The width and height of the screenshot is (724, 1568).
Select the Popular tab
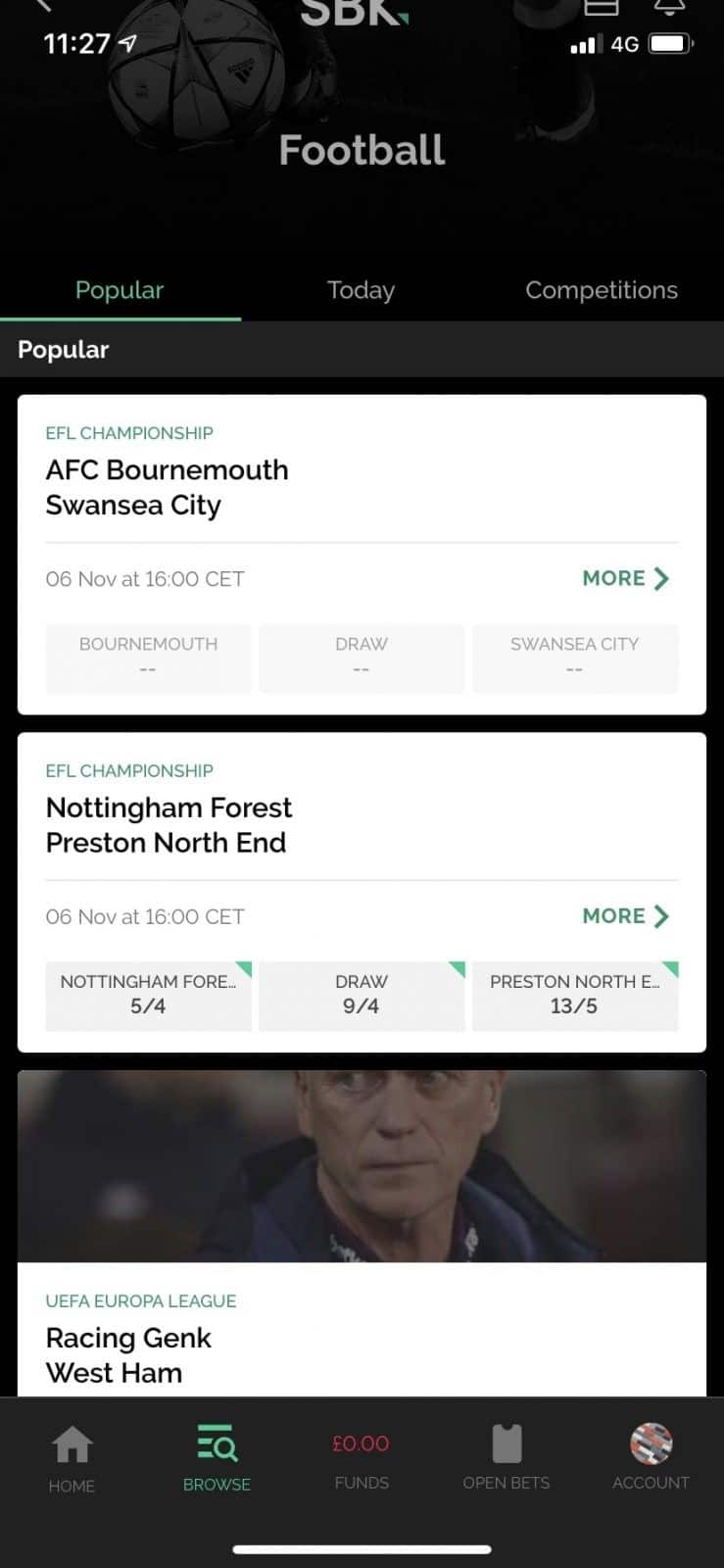(x=120, y=290)
